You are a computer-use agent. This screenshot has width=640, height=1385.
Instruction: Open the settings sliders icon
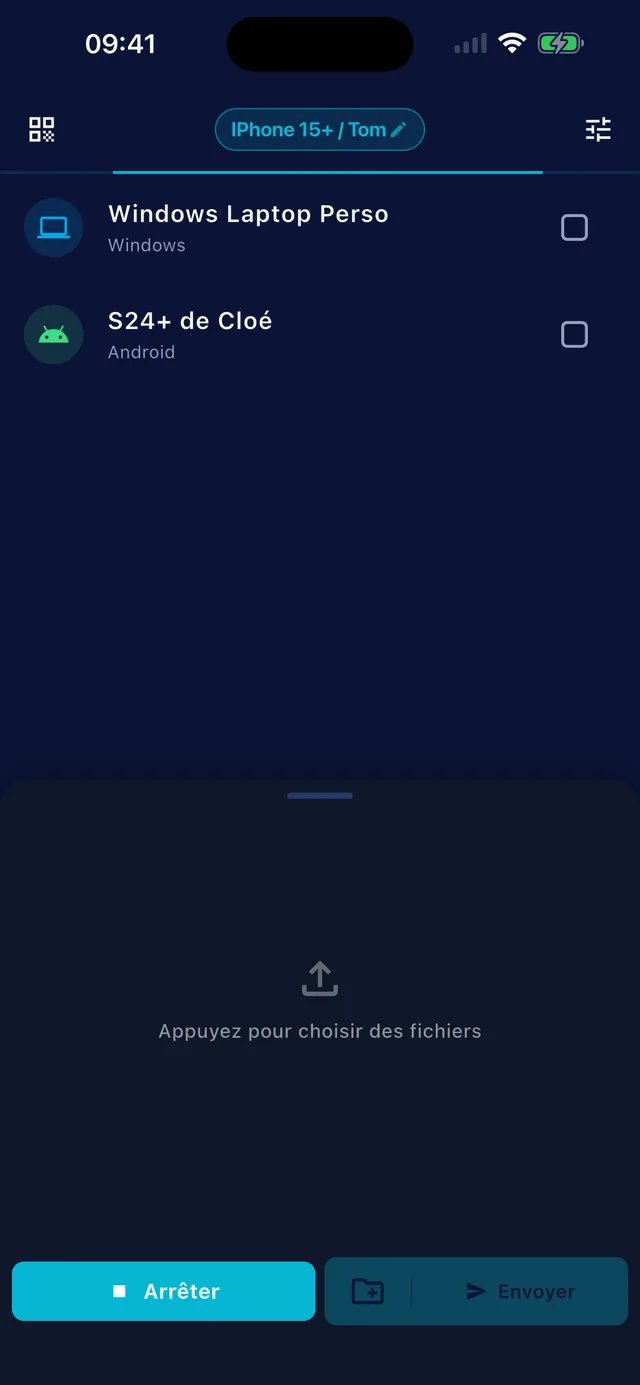tap(598, 129)
